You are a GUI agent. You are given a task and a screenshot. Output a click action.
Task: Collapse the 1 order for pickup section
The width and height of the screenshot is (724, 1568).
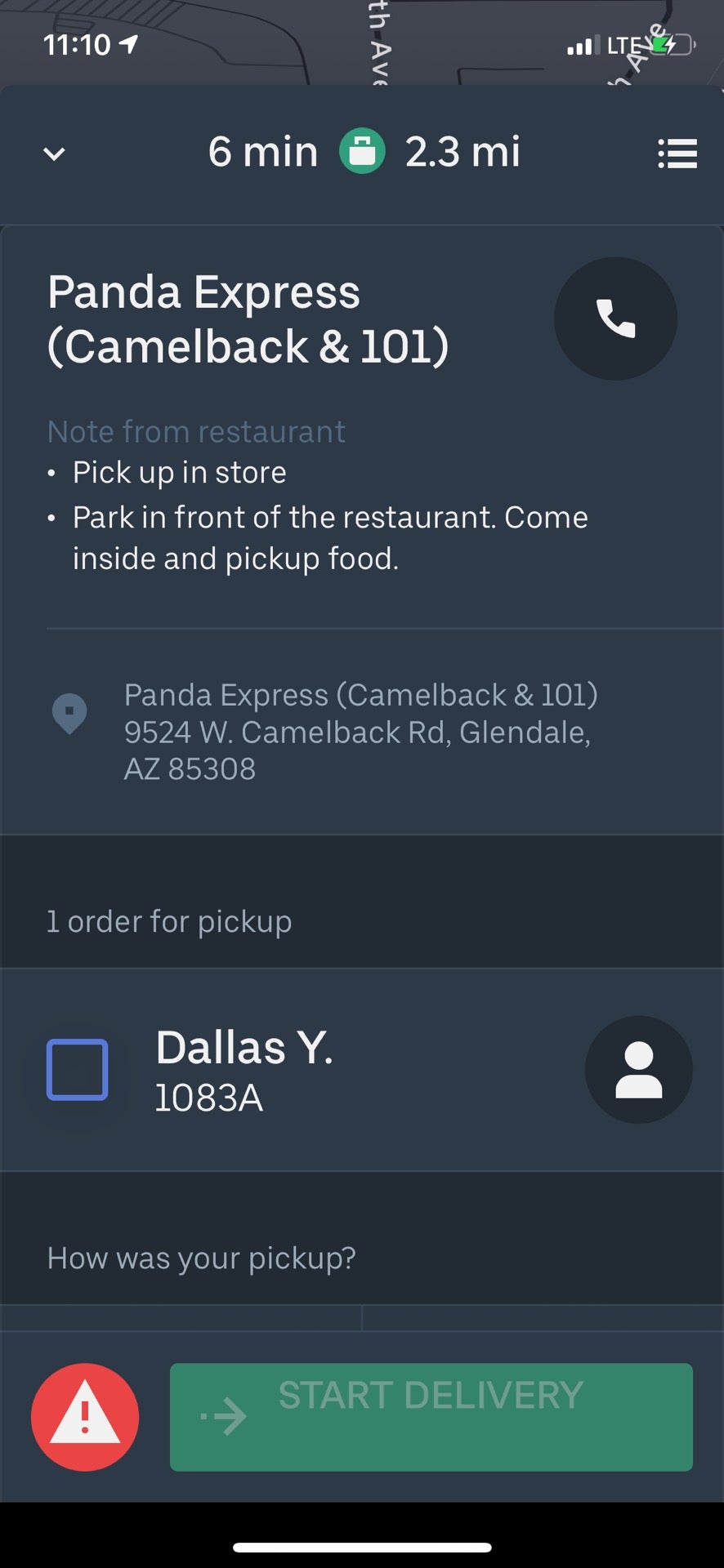[169, 921]
